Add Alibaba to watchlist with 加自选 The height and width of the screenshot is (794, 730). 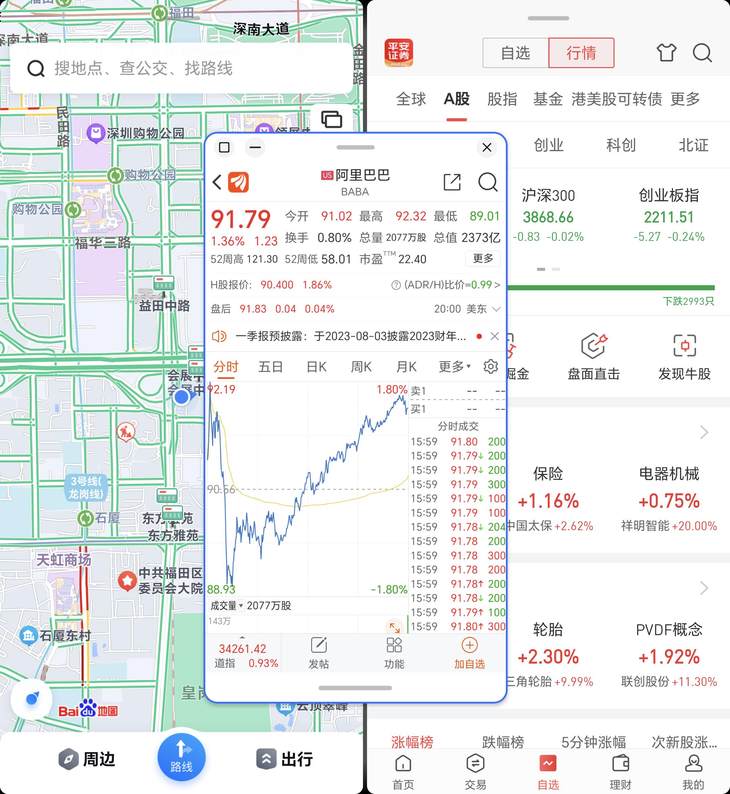coord(469,652)
